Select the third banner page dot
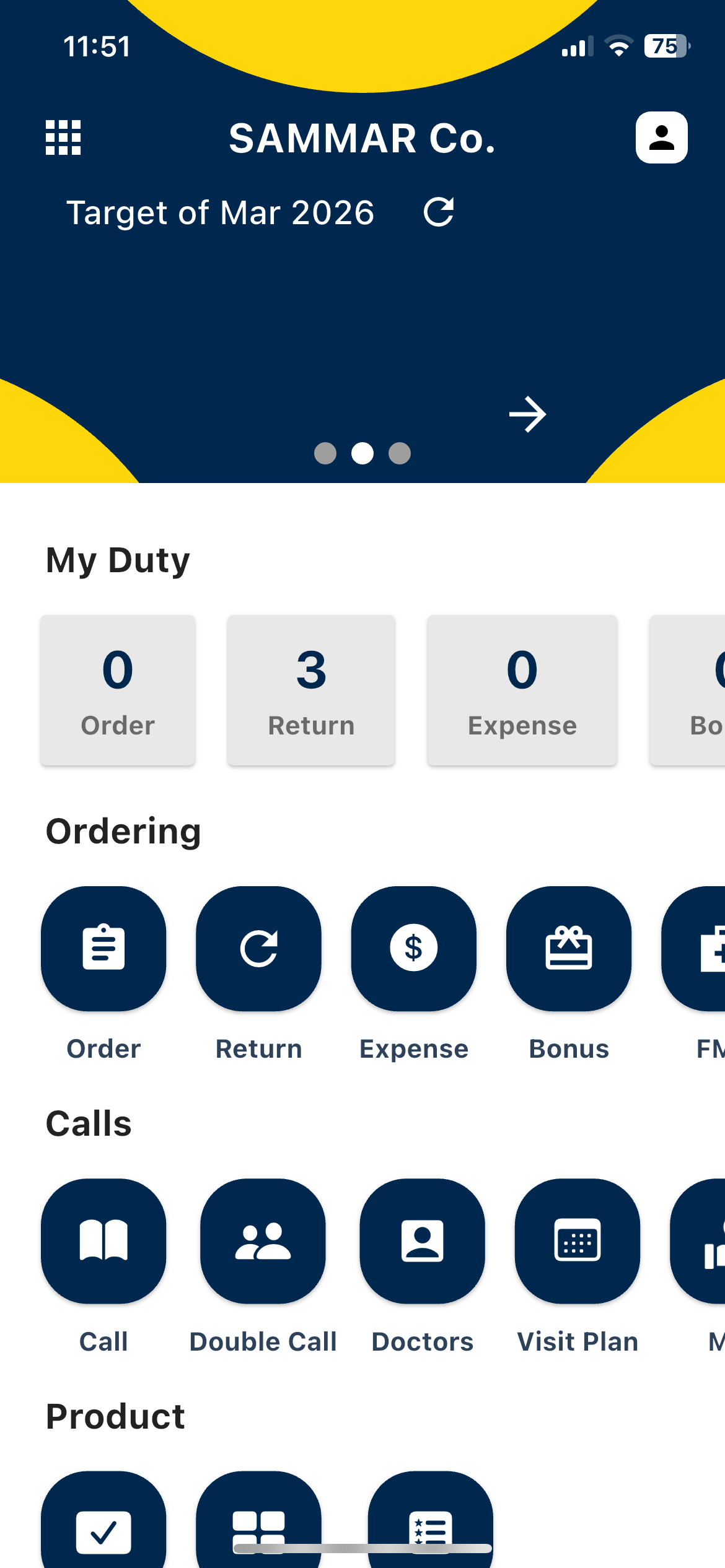725x1568 pixels. 400,453
